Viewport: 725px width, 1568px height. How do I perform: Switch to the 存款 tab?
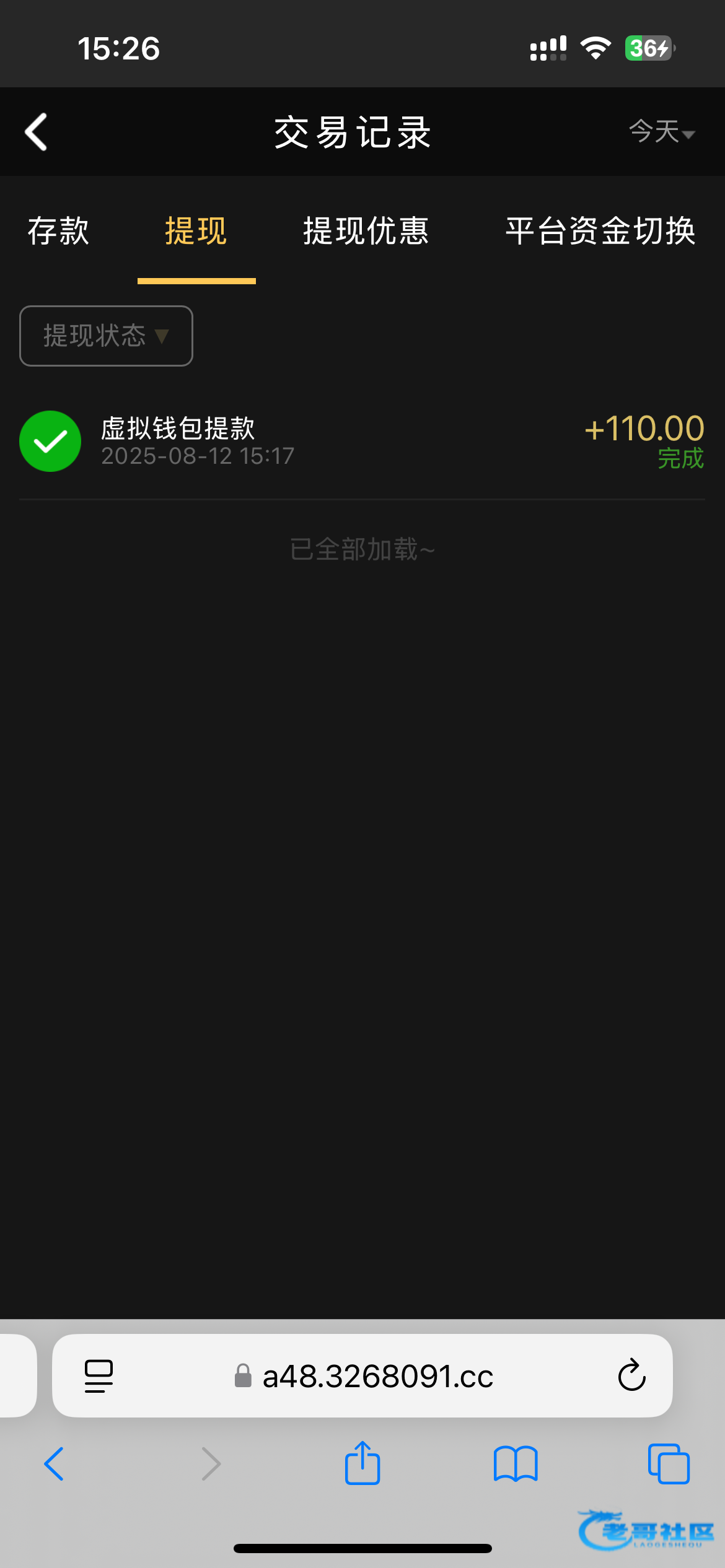point(58,232)
